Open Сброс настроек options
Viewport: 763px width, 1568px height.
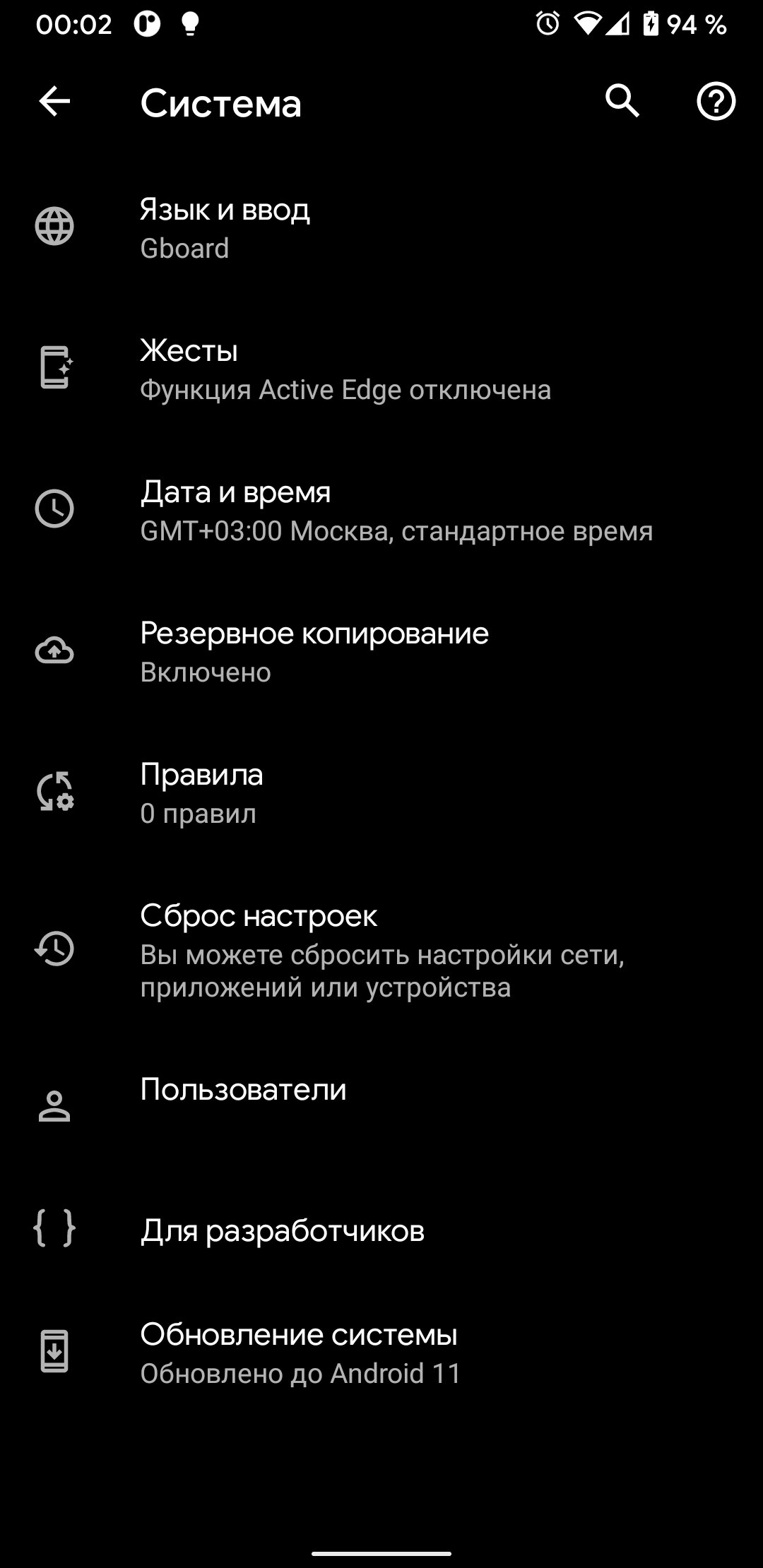click(x=381, y=949)
